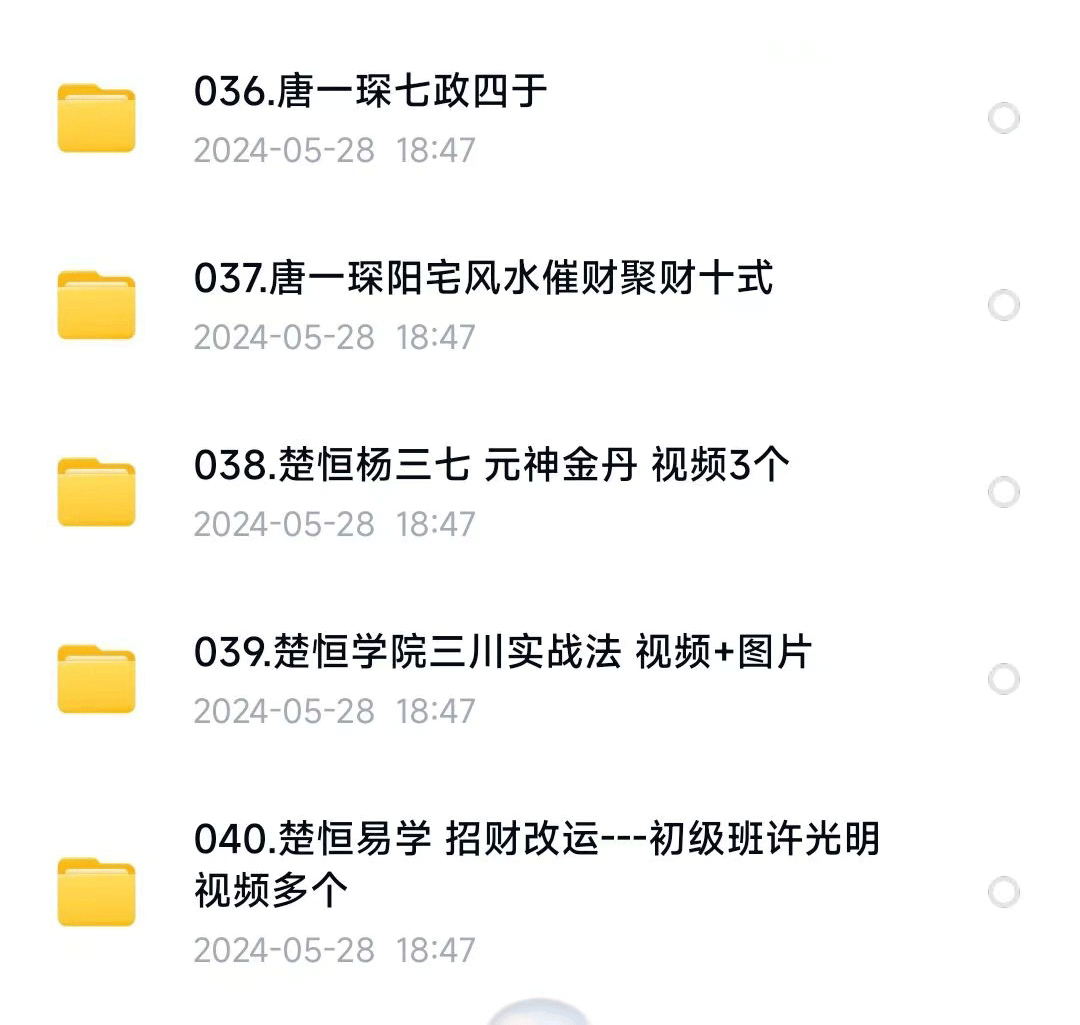Tick the selection circle for folder 038
1080x1025 pixels.
click(1003, 492)
